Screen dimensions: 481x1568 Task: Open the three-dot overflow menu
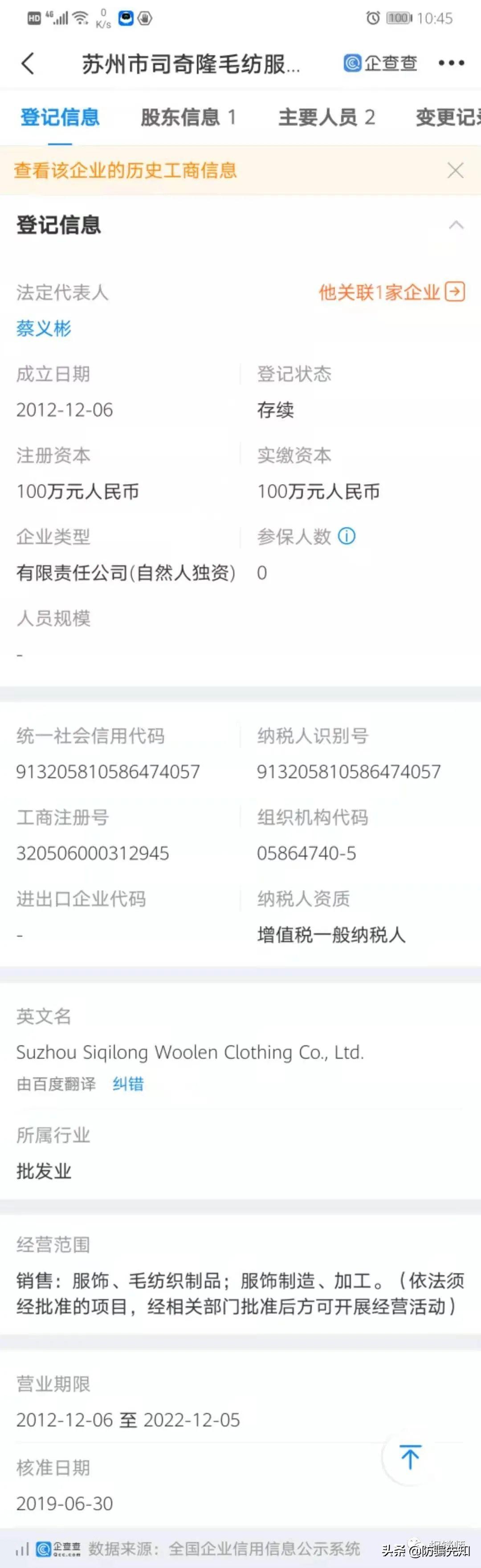(451, 63)
